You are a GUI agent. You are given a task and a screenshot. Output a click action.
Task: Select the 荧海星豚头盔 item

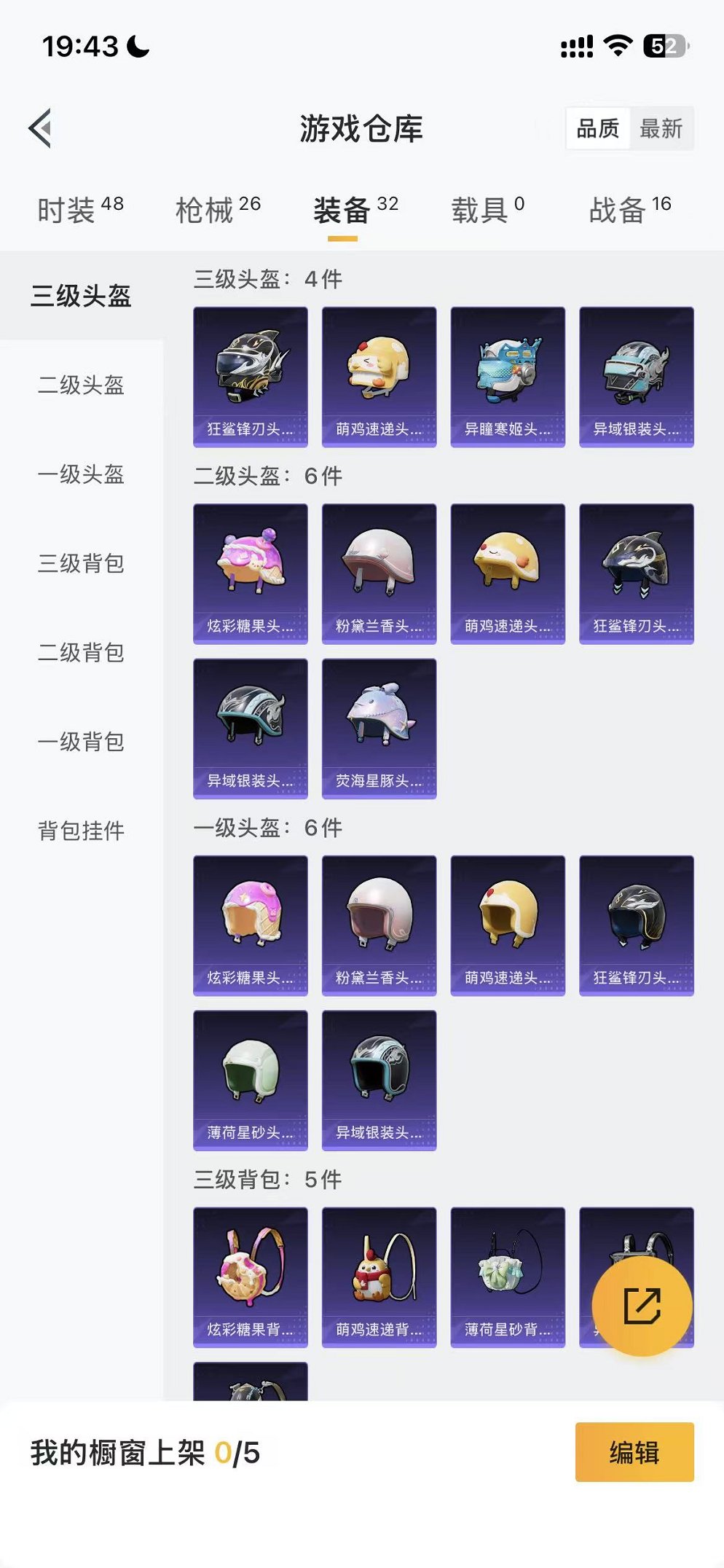pyautogui.click(x=379, y=730)
